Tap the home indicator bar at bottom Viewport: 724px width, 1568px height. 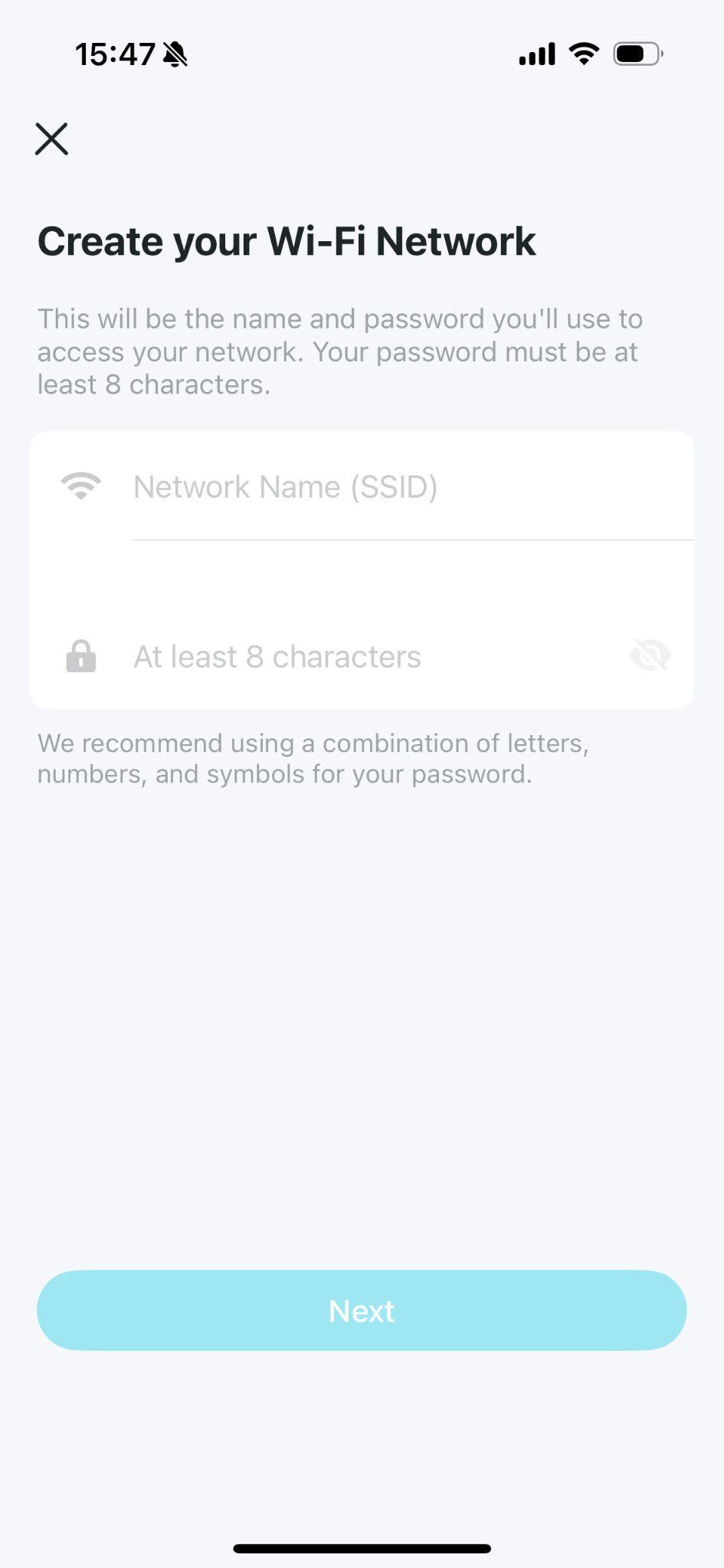tap(362, 1546)
